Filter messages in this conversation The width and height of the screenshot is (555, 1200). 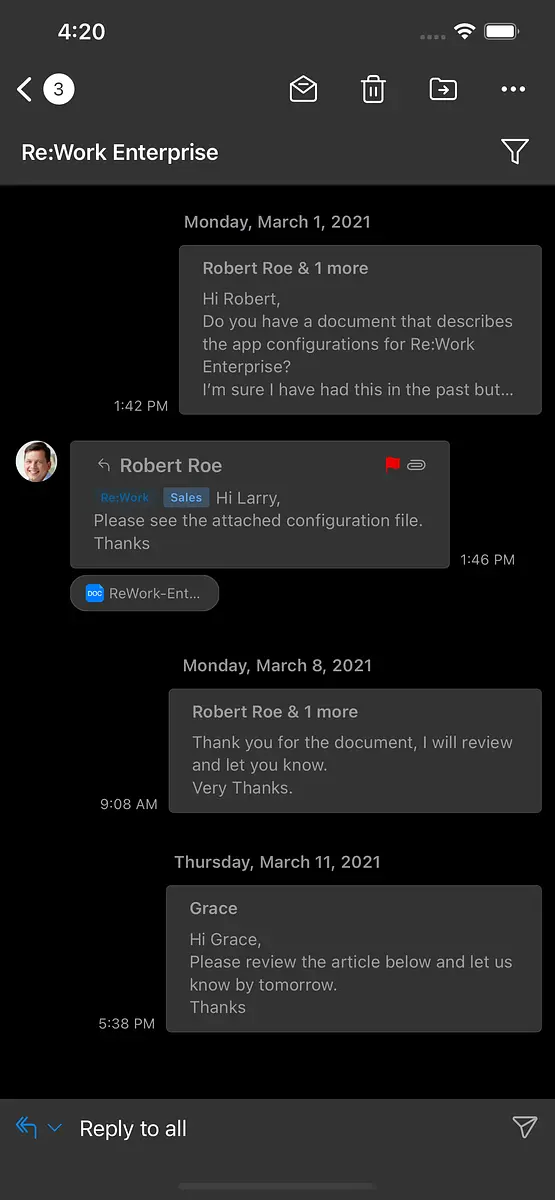tap(514, 152)
